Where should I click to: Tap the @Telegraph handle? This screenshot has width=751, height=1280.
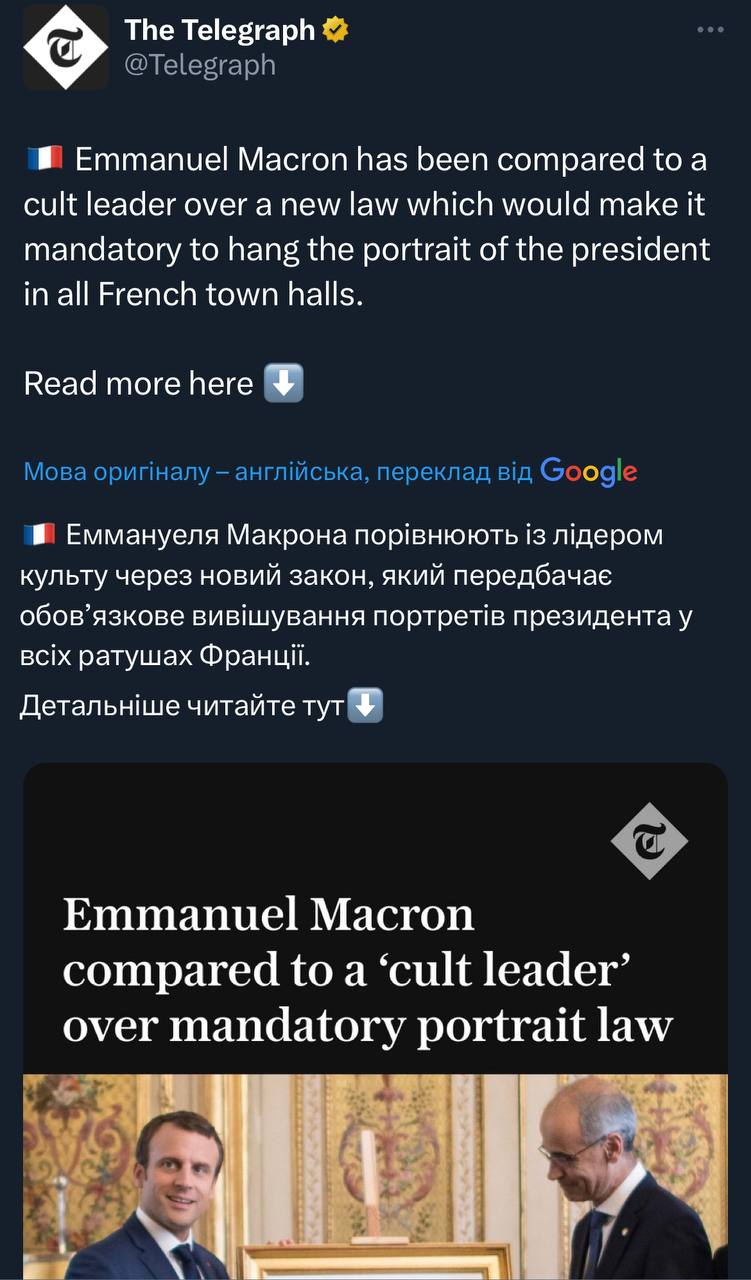pos(200,65)
